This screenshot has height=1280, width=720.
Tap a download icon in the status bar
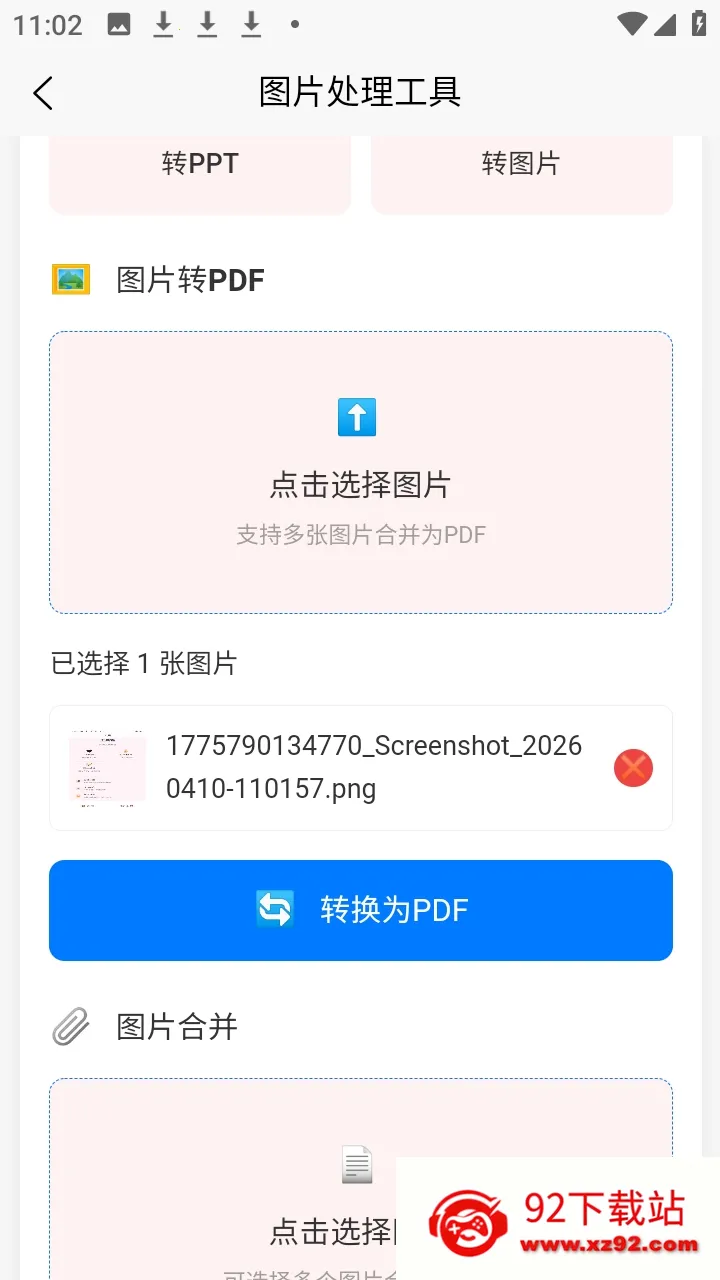coord(163,24)
